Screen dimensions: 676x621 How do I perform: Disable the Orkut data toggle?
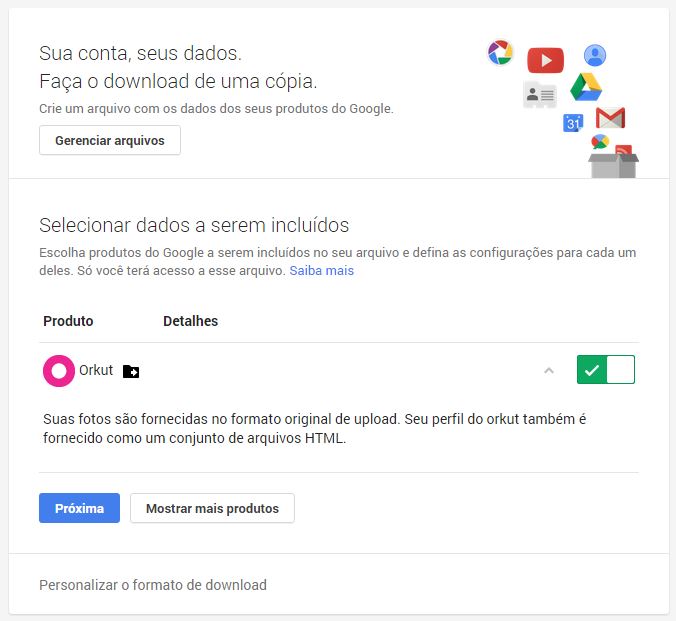coord(605,370)
